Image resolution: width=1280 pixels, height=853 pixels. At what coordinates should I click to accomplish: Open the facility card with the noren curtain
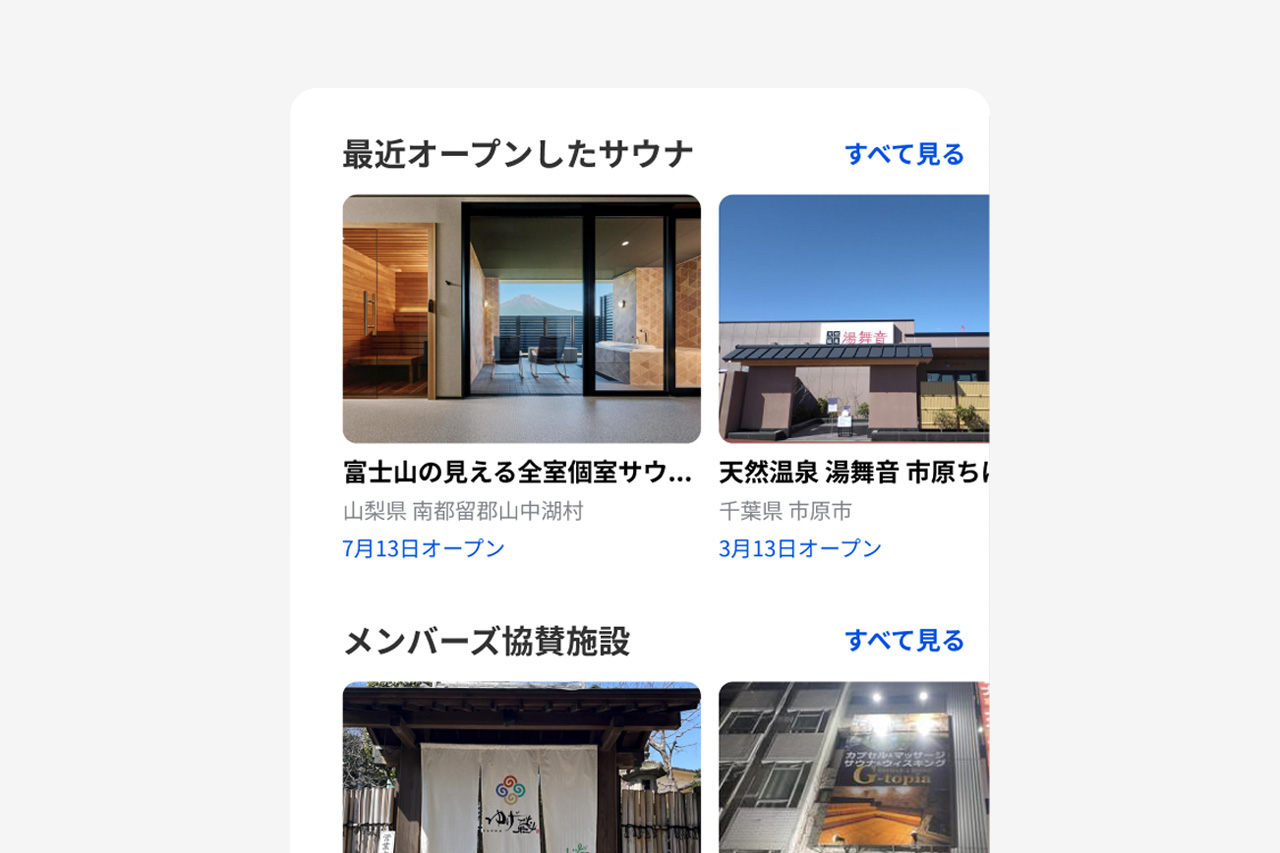521,767
